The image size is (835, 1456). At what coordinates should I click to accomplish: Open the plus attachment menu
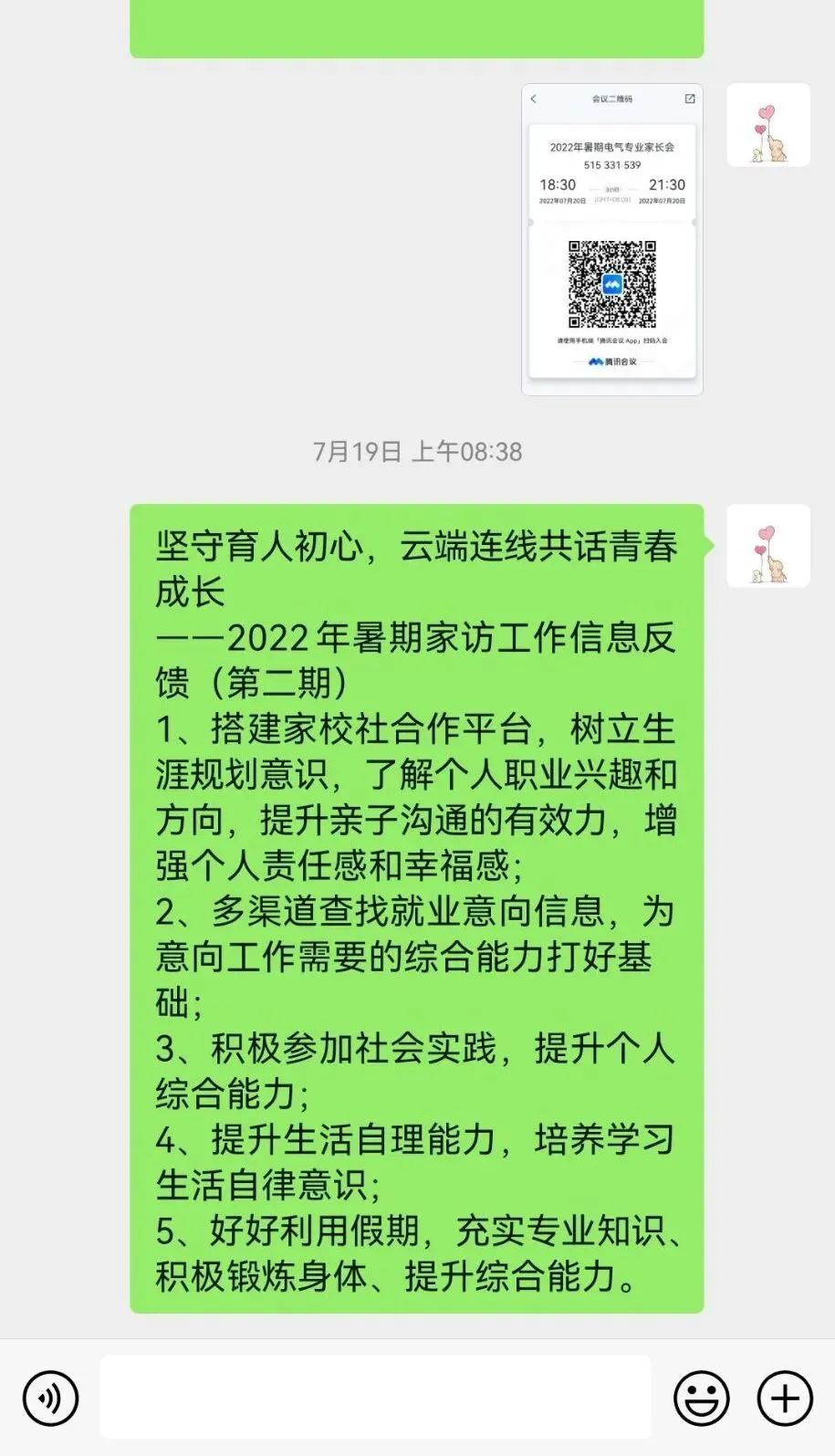pyautogui.click(x=785, y=1398)
